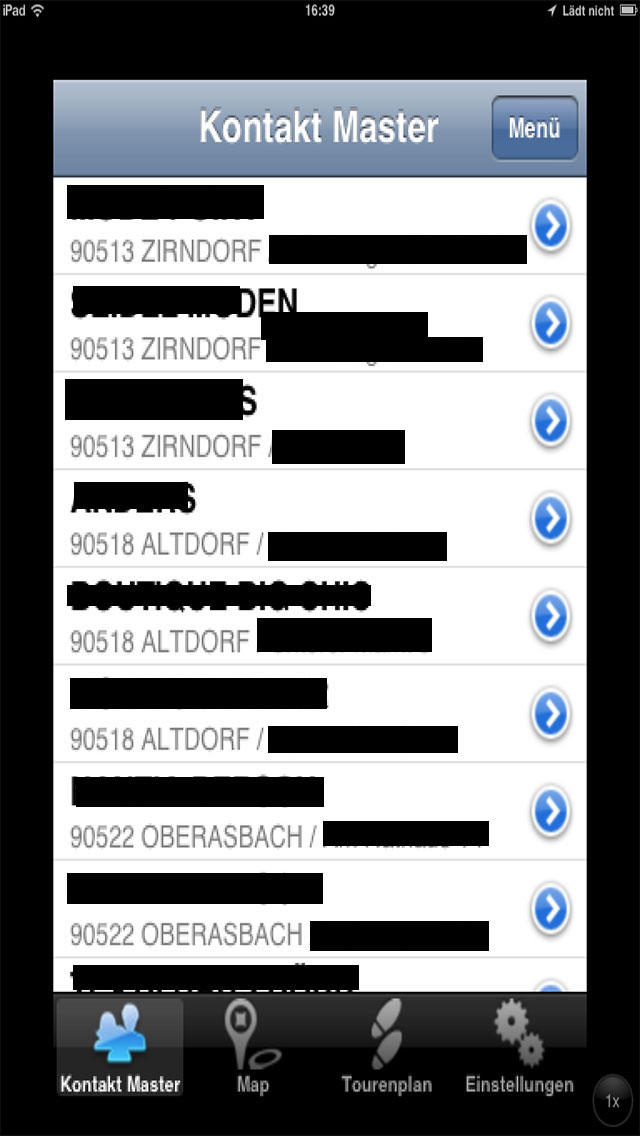Open the Menü button

point(534,128)
